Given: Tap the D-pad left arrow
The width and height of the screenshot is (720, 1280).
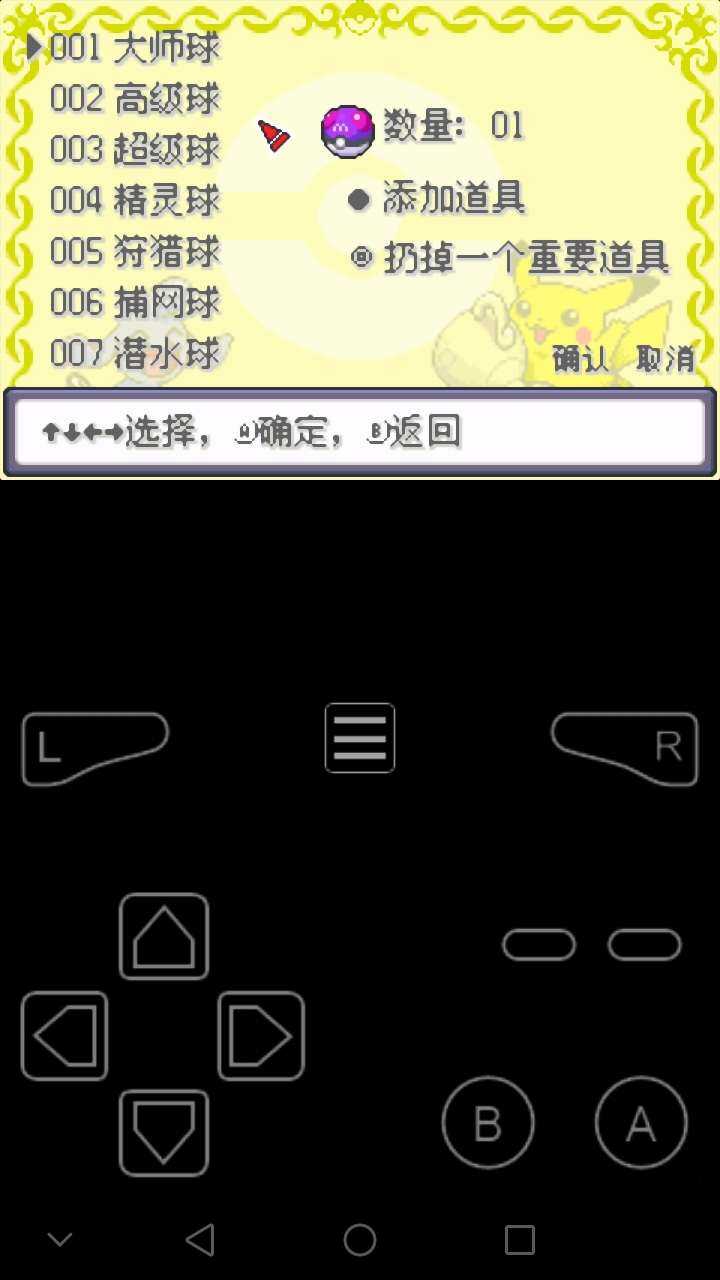Looking at the screenshot, I should pyautogui.click(x=65, y=1035).
